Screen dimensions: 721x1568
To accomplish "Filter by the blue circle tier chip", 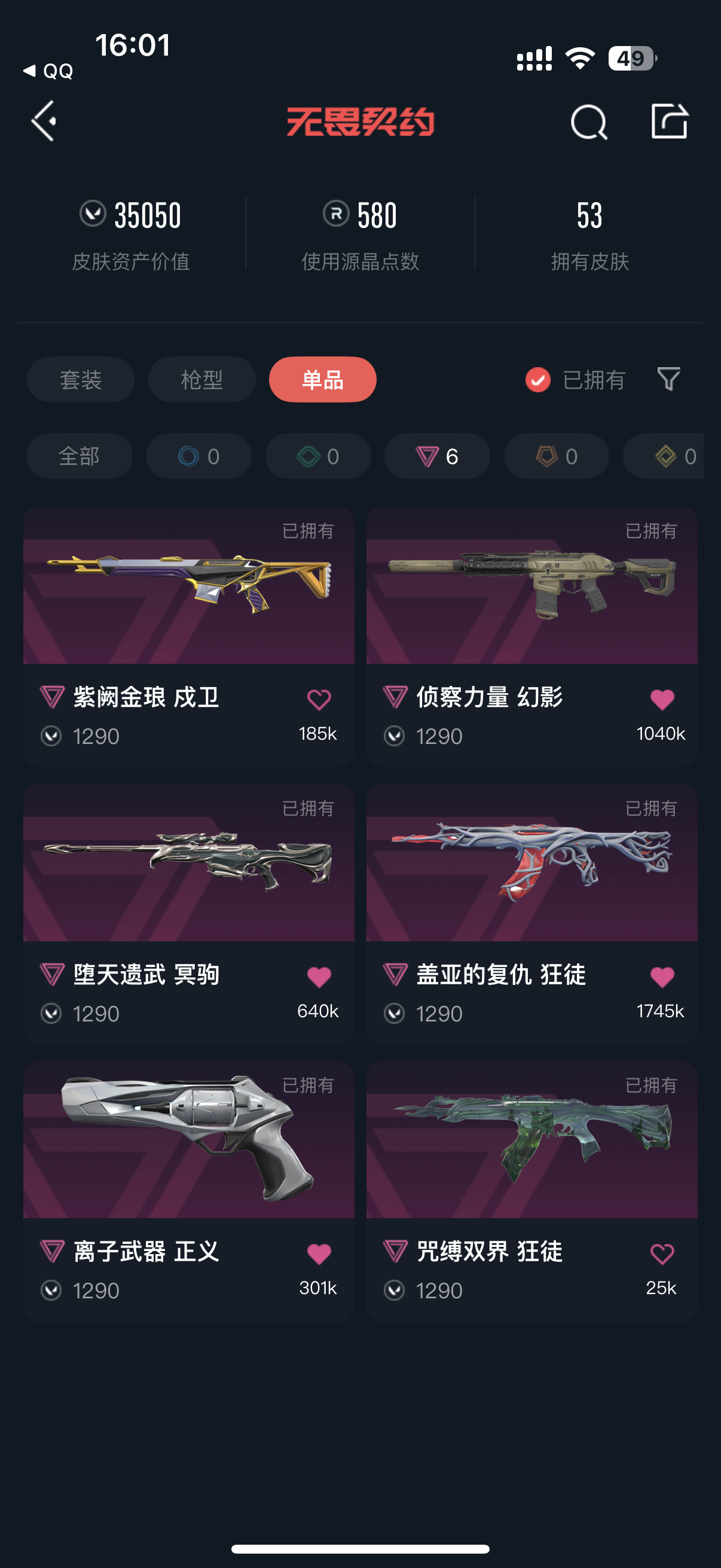I will click(x=198, y=456).
